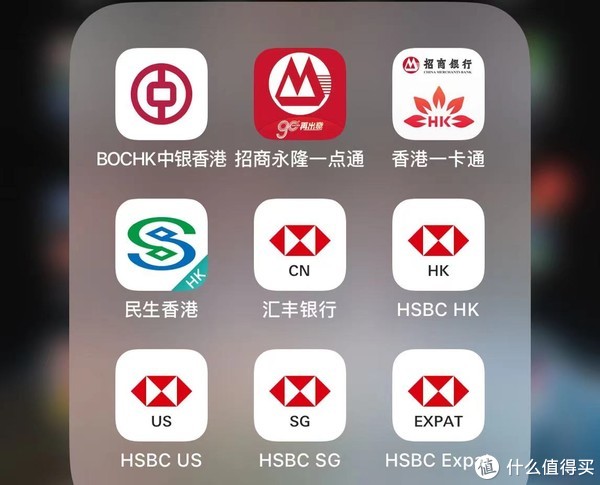Viewport: 600px width, 485px height.
Task: Open 香港一卡通 app
Action: pos(438,94)
